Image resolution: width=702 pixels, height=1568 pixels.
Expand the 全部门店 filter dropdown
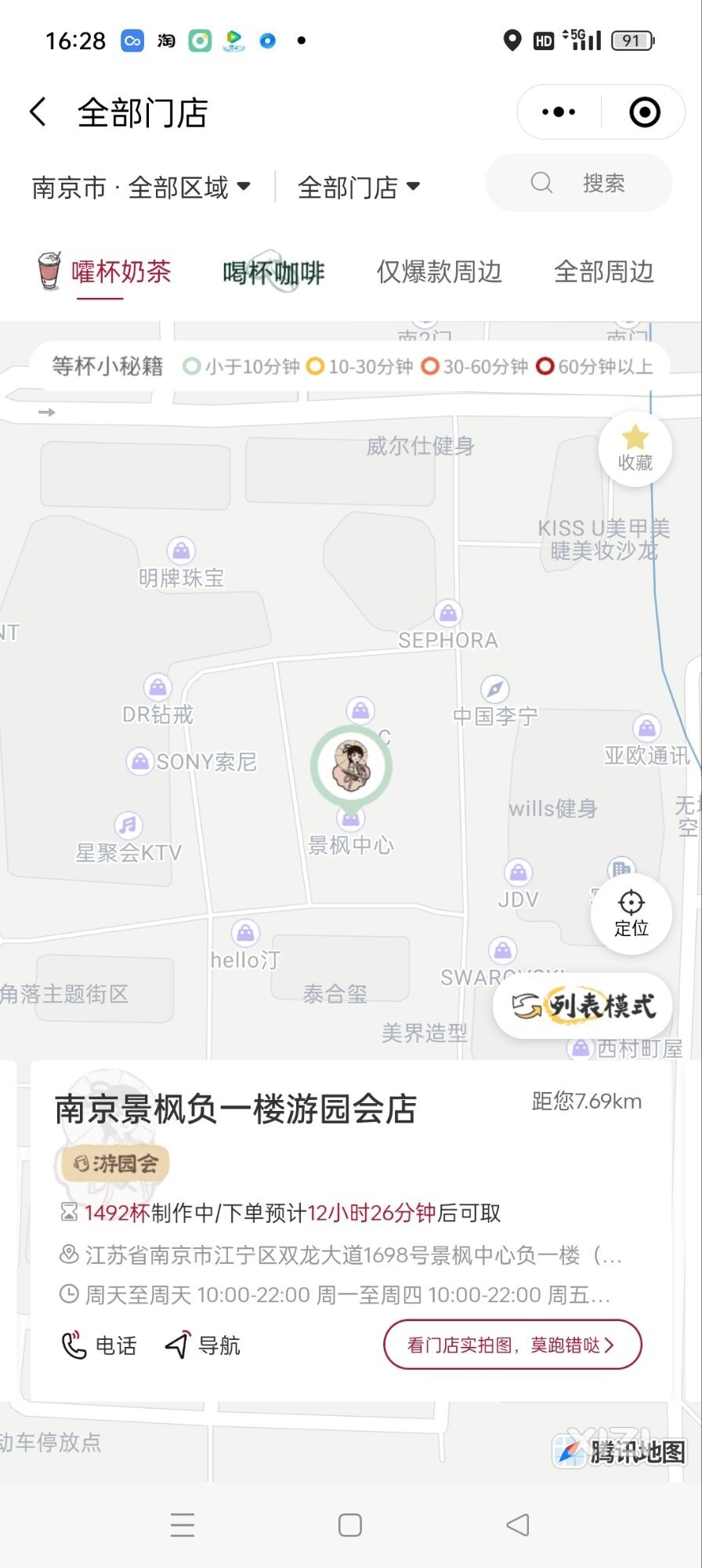point(359,187)
